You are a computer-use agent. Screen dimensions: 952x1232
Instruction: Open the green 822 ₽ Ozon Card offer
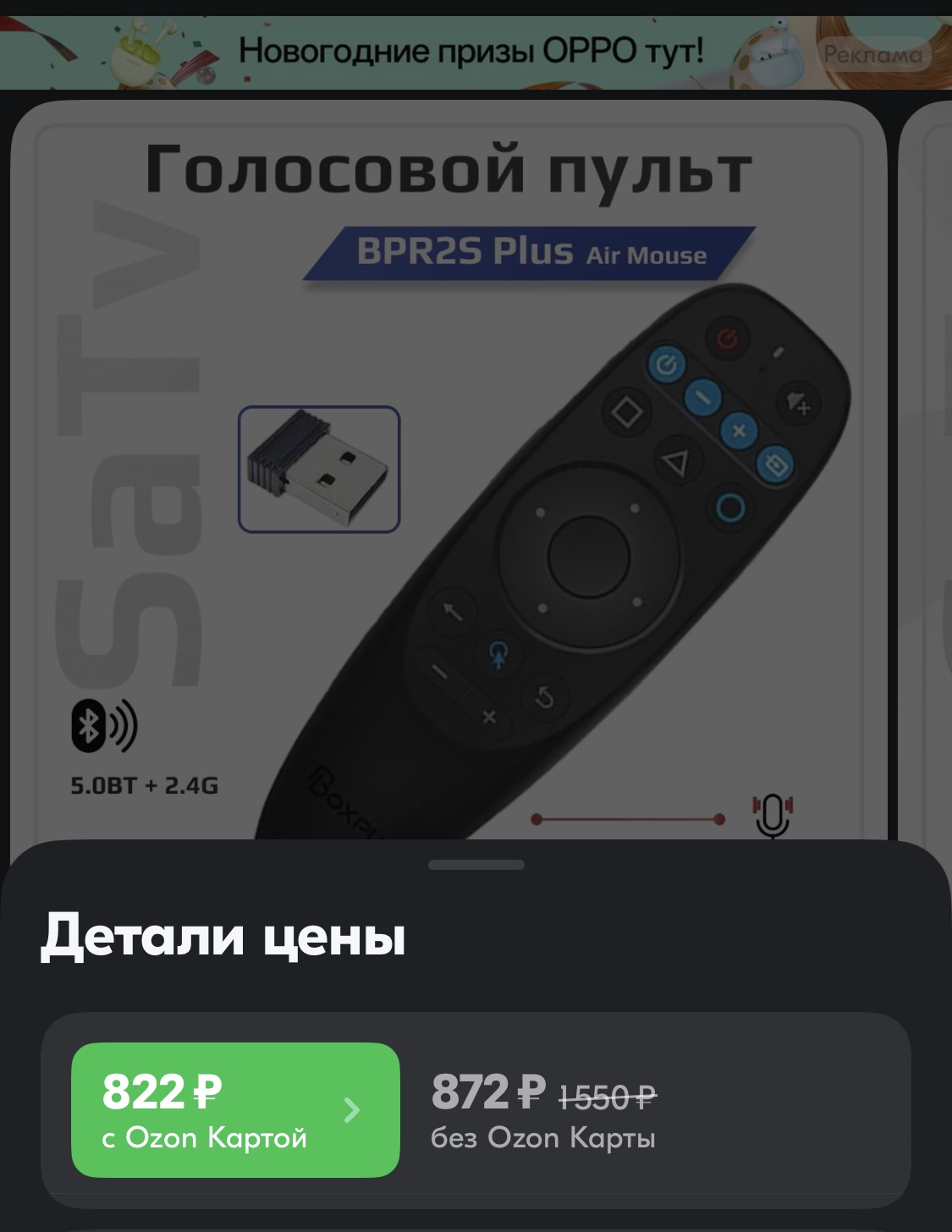(234, 1109)
